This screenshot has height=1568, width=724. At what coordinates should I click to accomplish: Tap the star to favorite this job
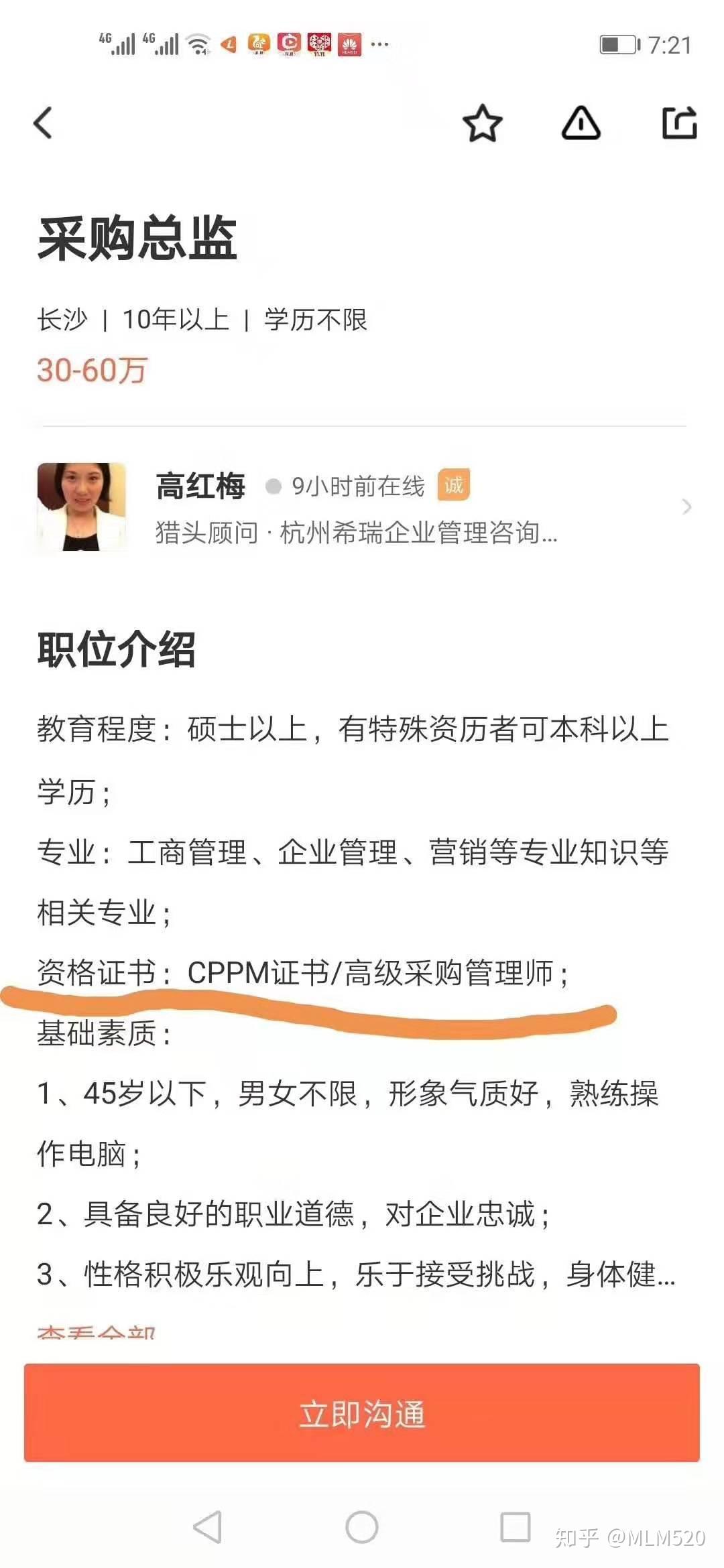click(483, 124)
